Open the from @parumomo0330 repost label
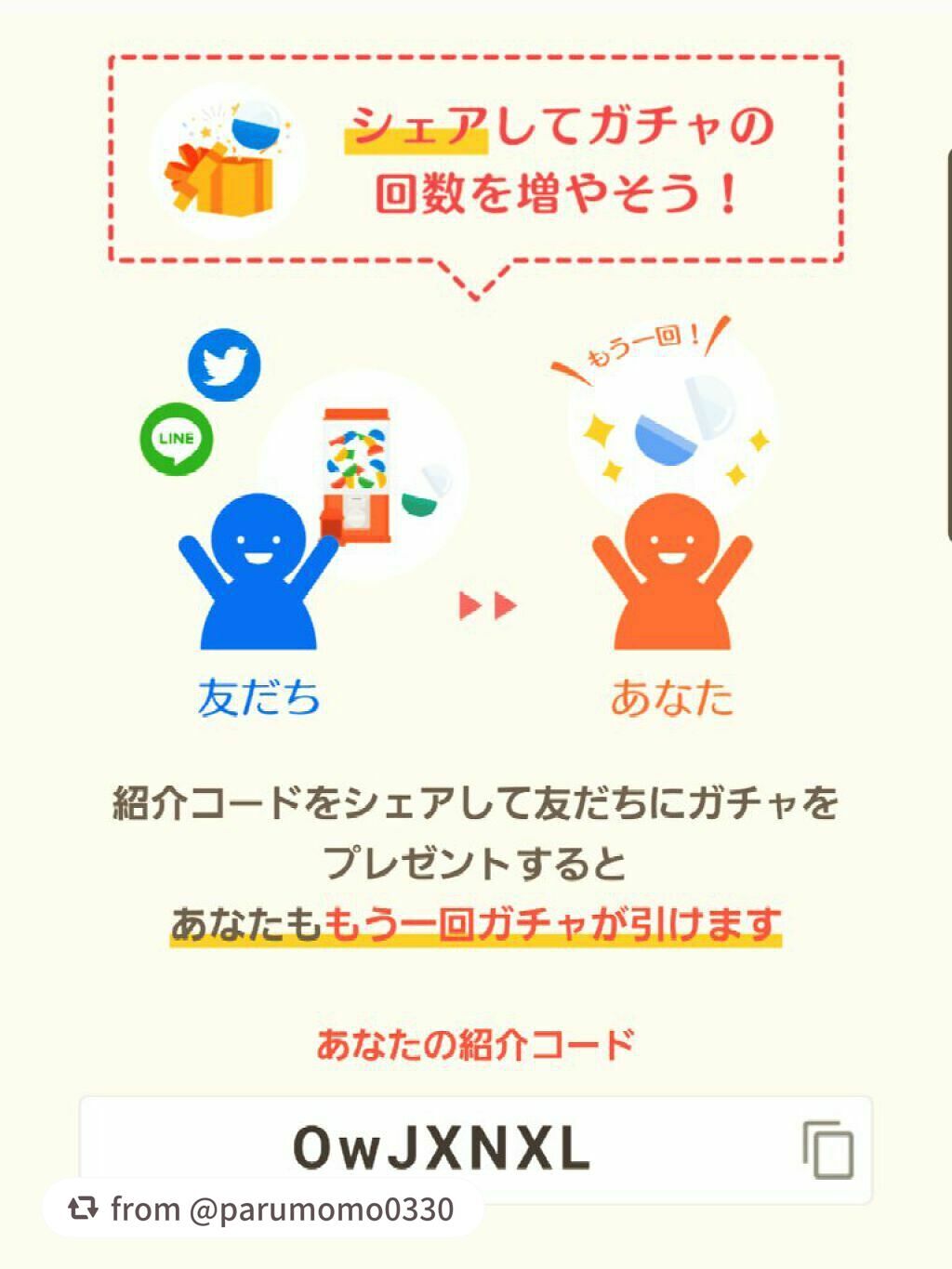Screen dimensions: 952x1269 pos(262,1209)
